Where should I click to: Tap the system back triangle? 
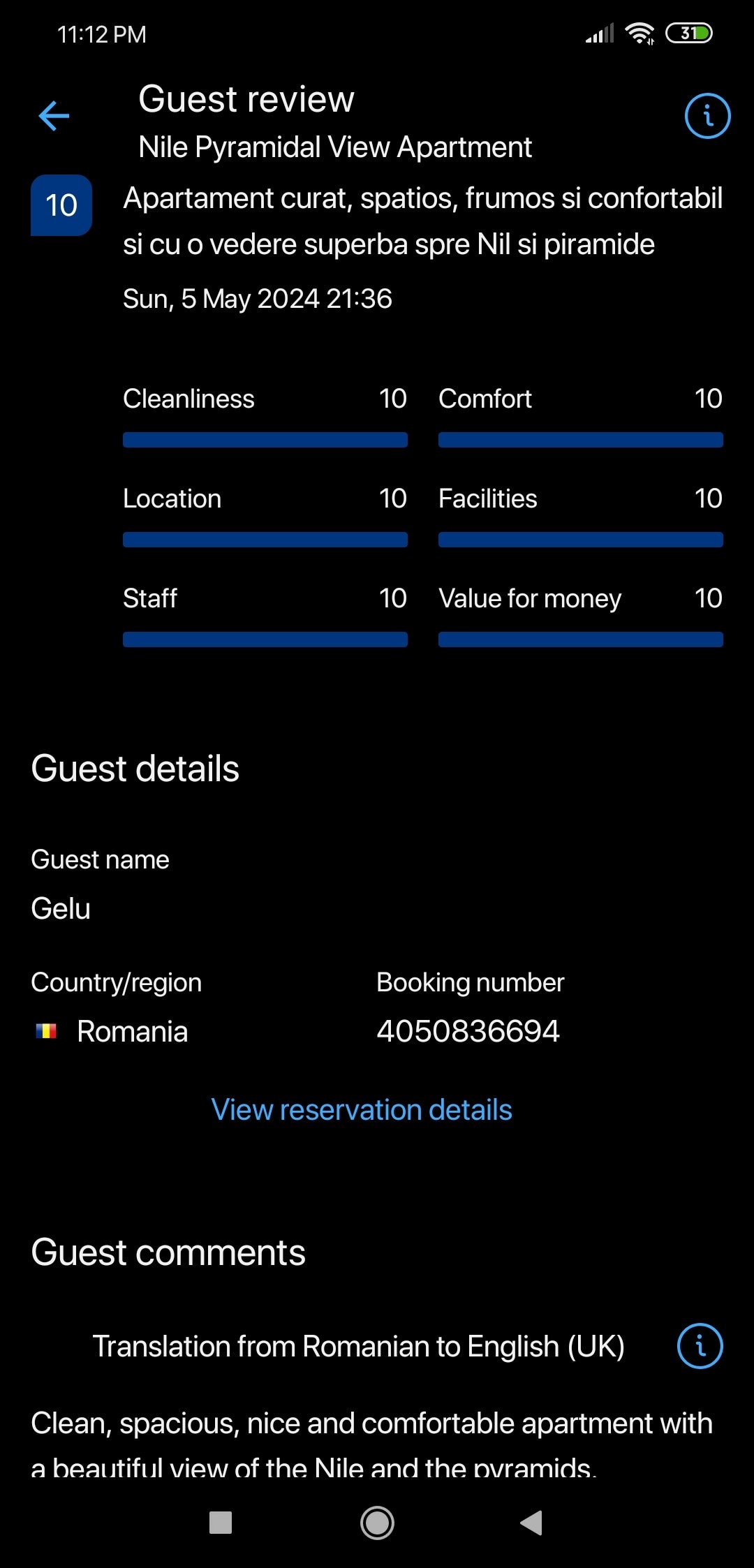tap(532, 1523)
